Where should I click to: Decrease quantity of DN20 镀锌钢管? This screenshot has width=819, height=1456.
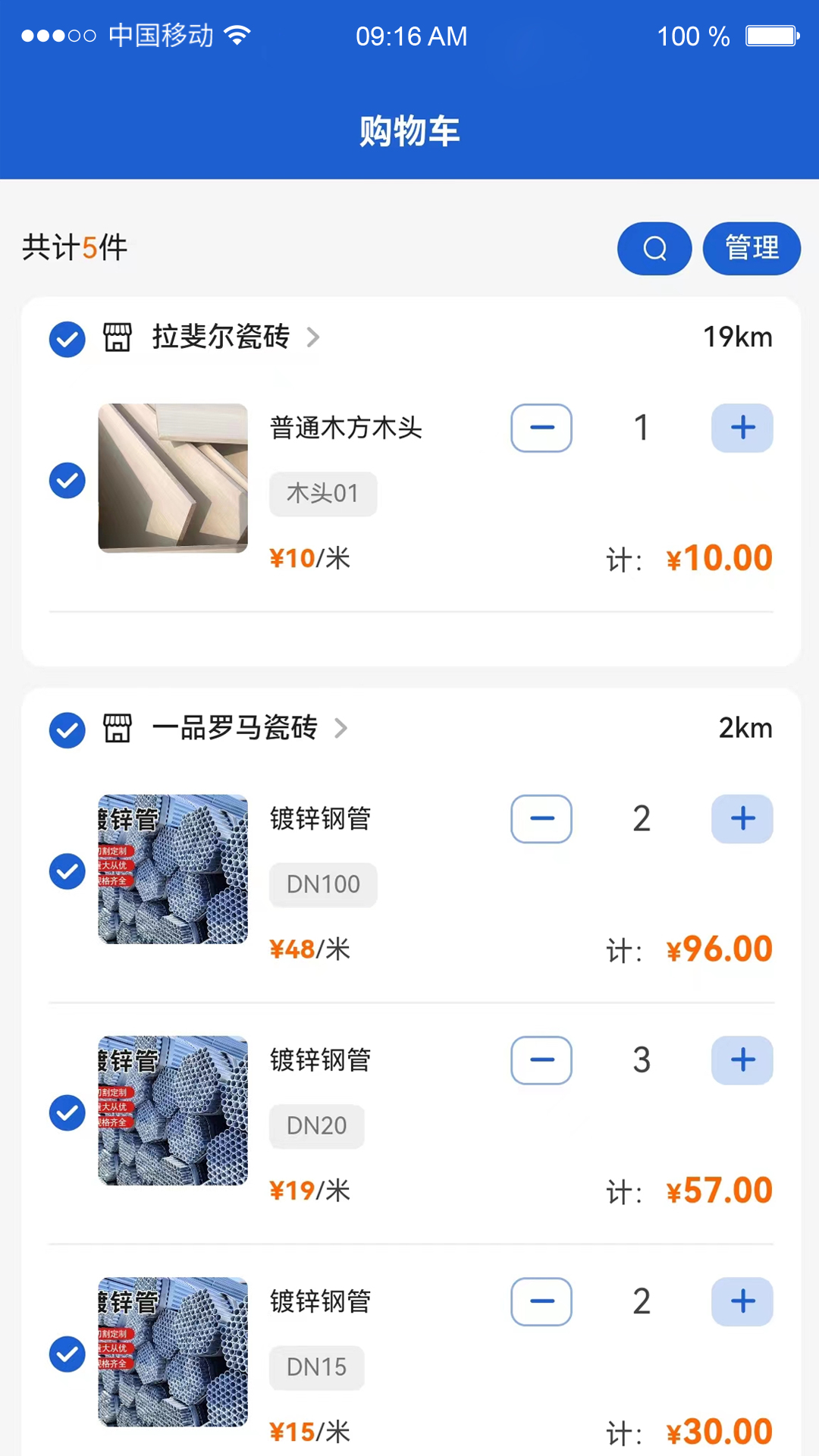tap(541, 1060)
